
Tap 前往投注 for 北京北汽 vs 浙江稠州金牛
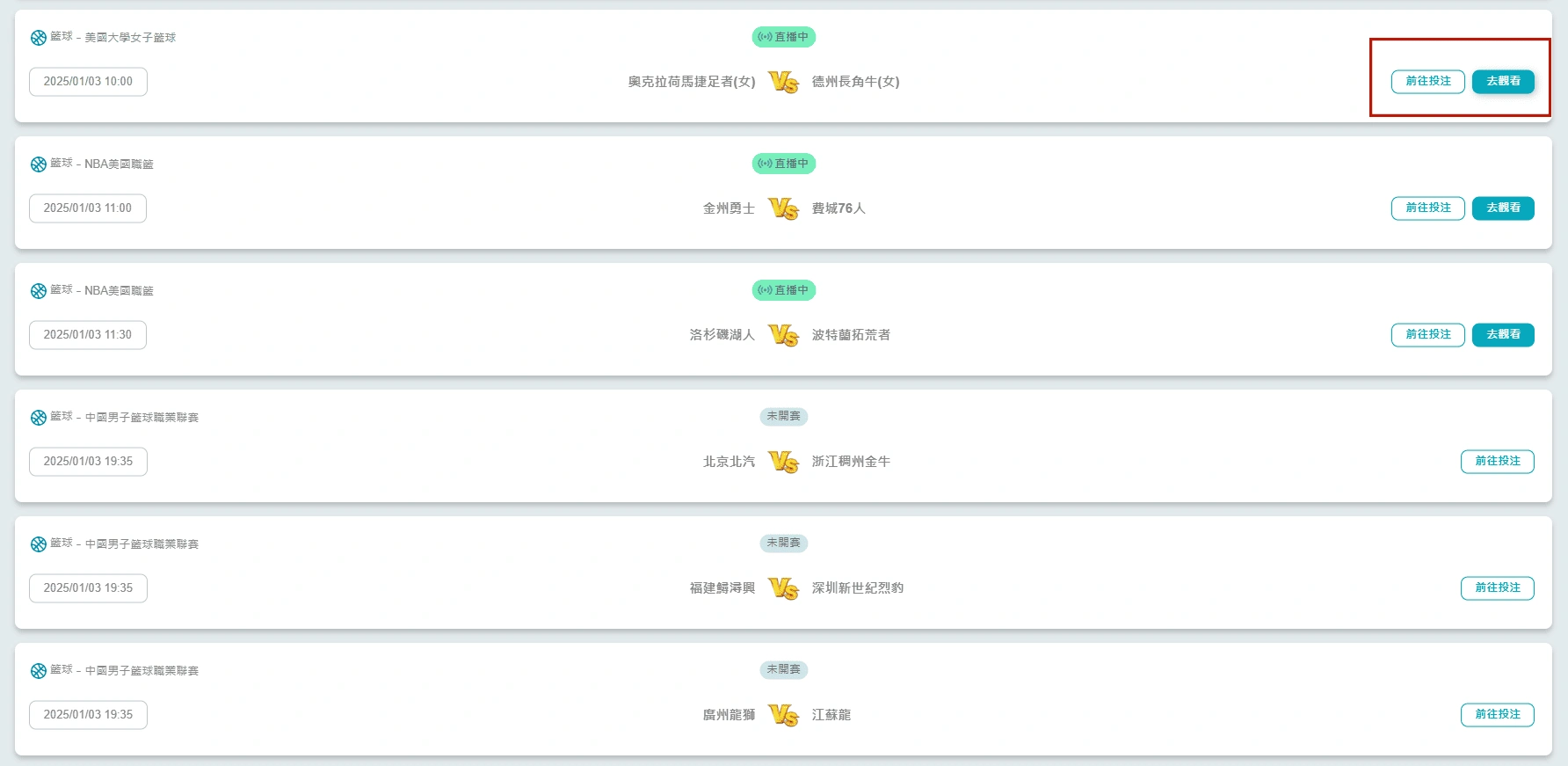point(1497,461)
